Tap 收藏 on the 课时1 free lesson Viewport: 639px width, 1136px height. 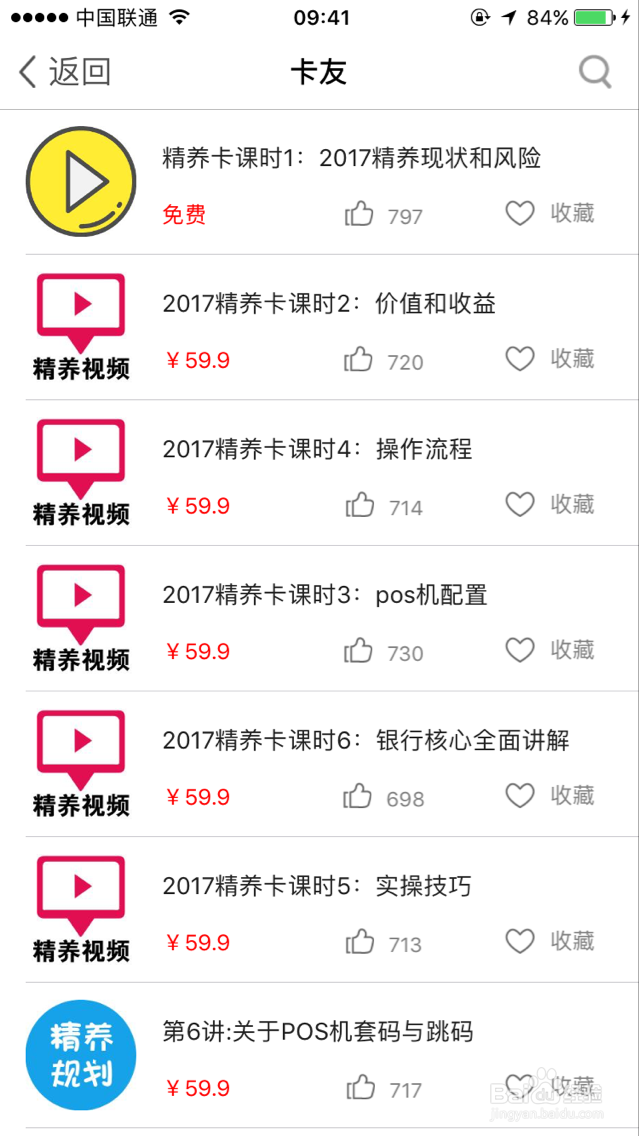coord(550,213)
